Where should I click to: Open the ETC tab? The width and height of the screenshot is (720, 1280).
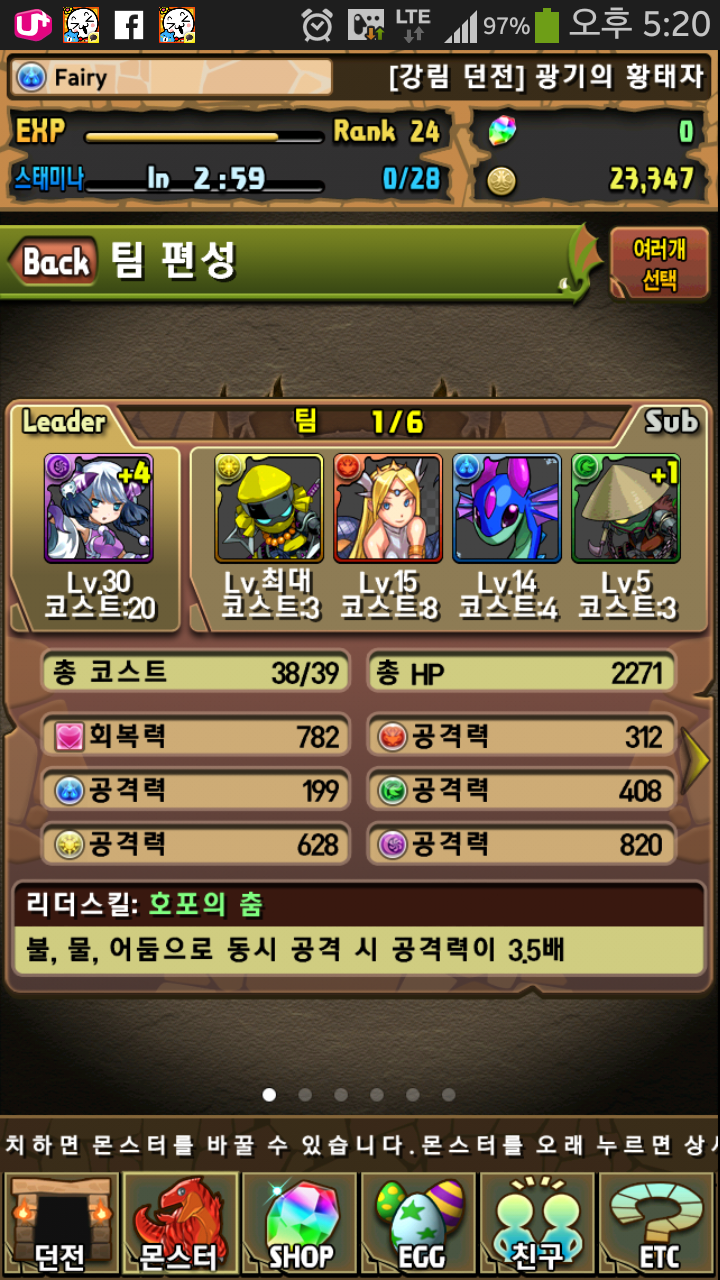658,1224
